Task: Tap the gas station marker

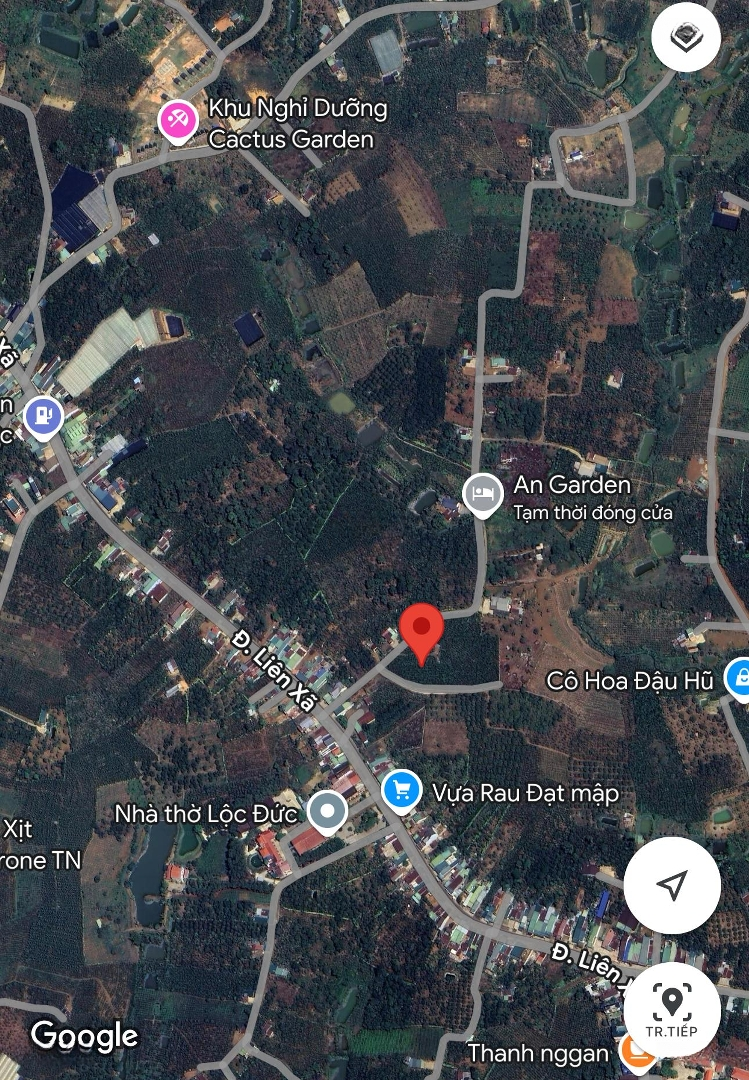Action: click(42, 418)
